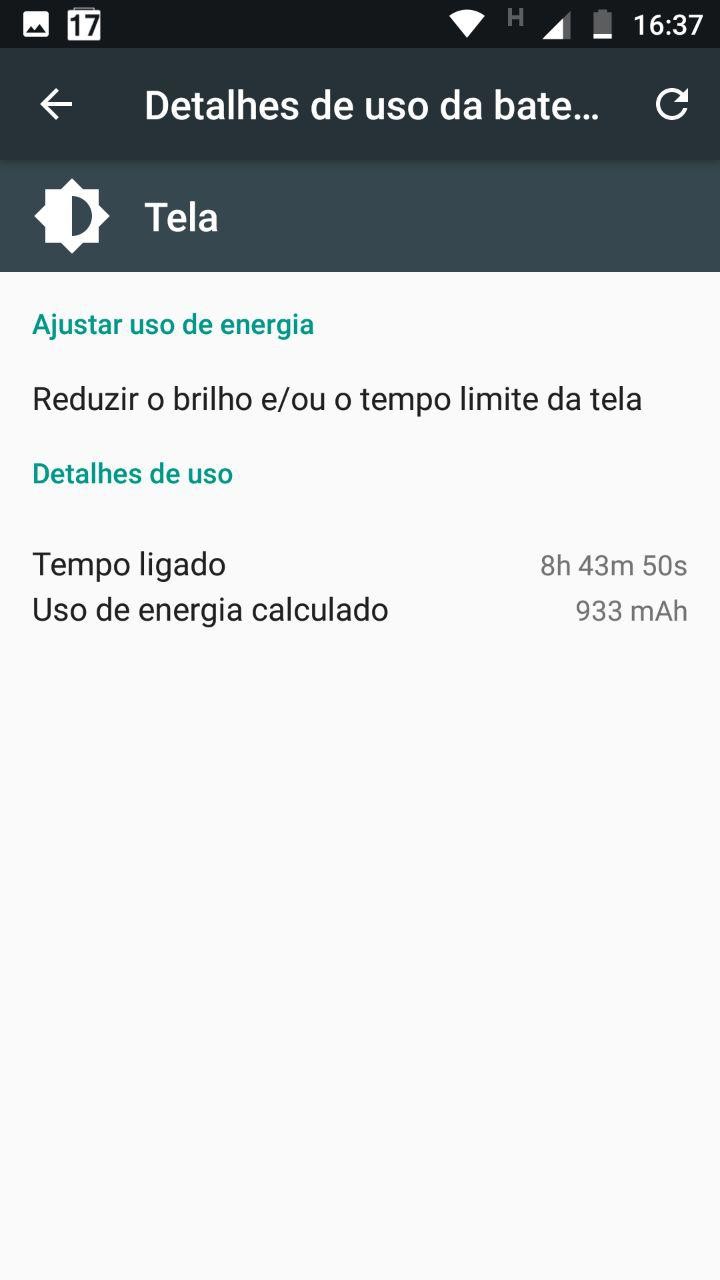Open 'Reduzir o brilho e/ou o tempo limite da tela'
Screen dimensions: 720x1280
pos(337,400)
